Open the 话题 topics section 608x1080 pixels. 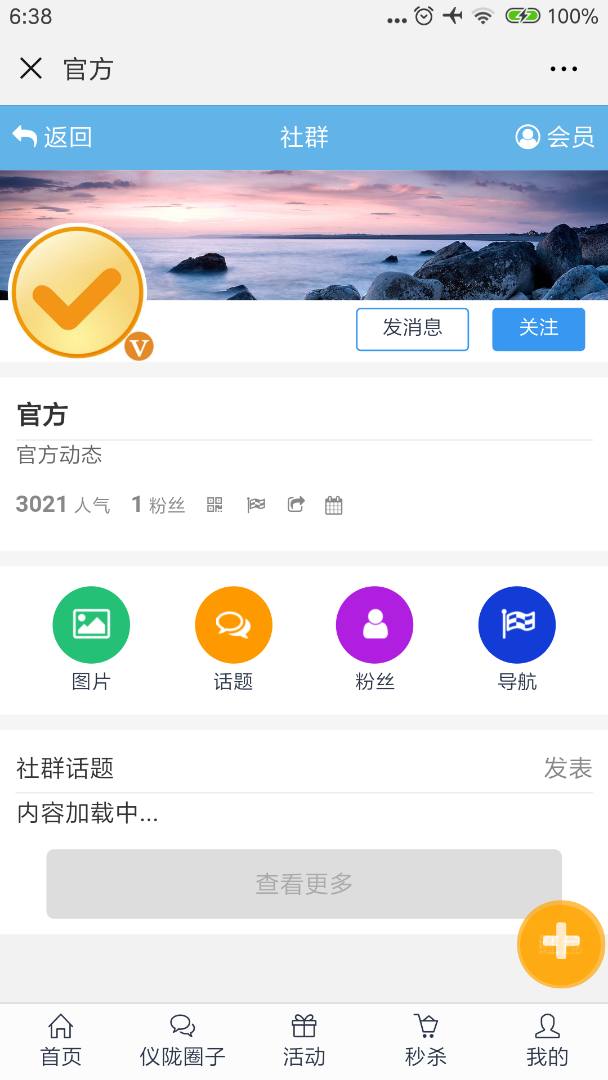pyautogui.click(x=233, y=638)
